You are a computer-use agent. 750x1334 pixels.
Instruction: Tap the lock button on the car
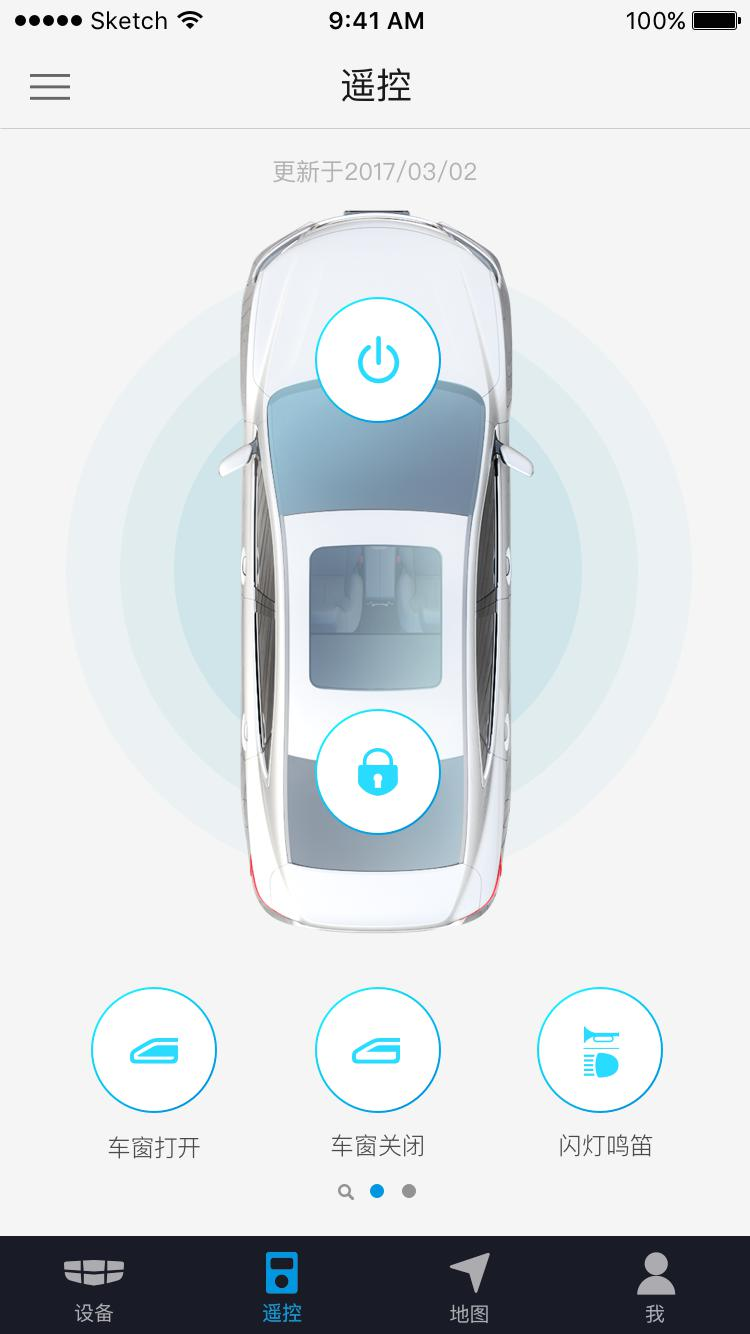click(x=378, y=772)
